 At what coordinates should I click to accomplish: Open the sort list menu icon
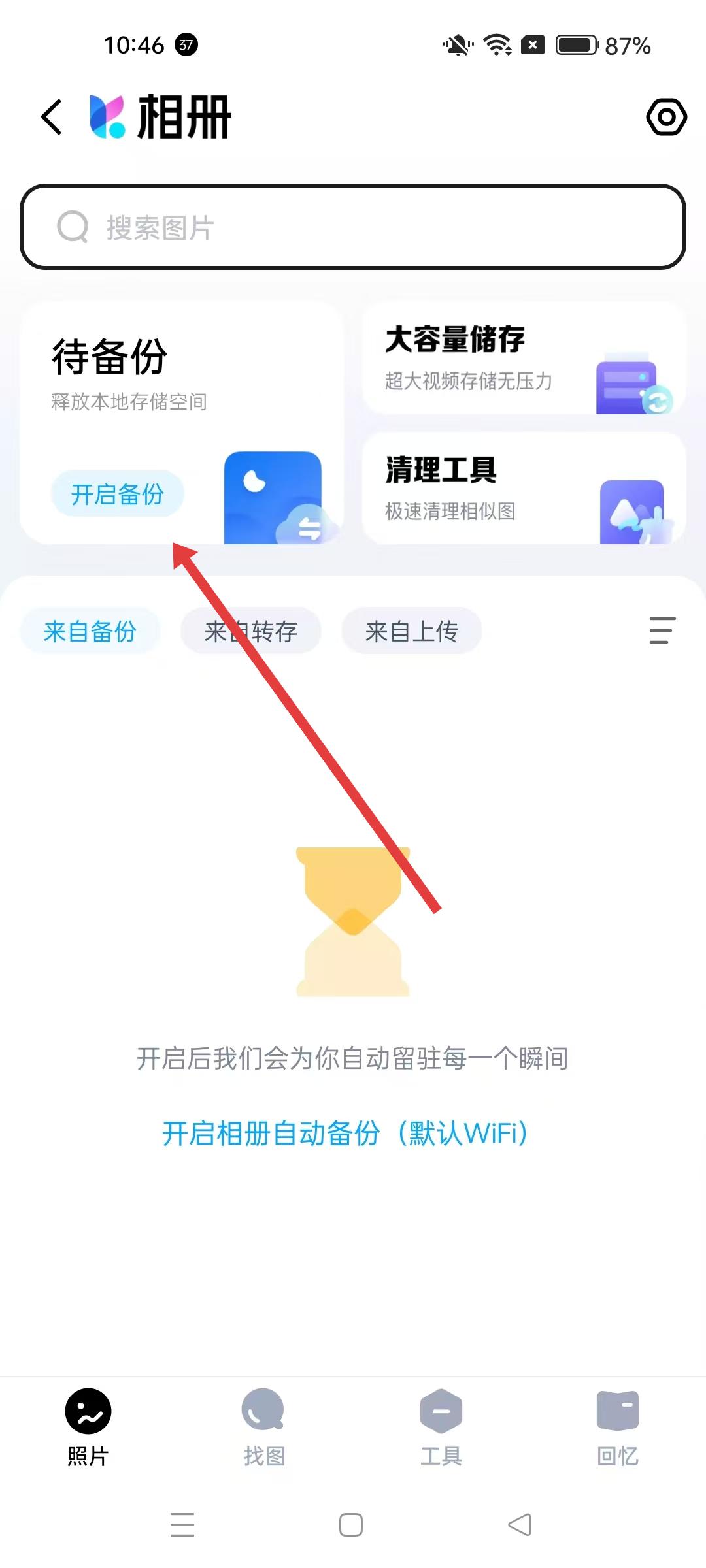click(x=662, y=630)
